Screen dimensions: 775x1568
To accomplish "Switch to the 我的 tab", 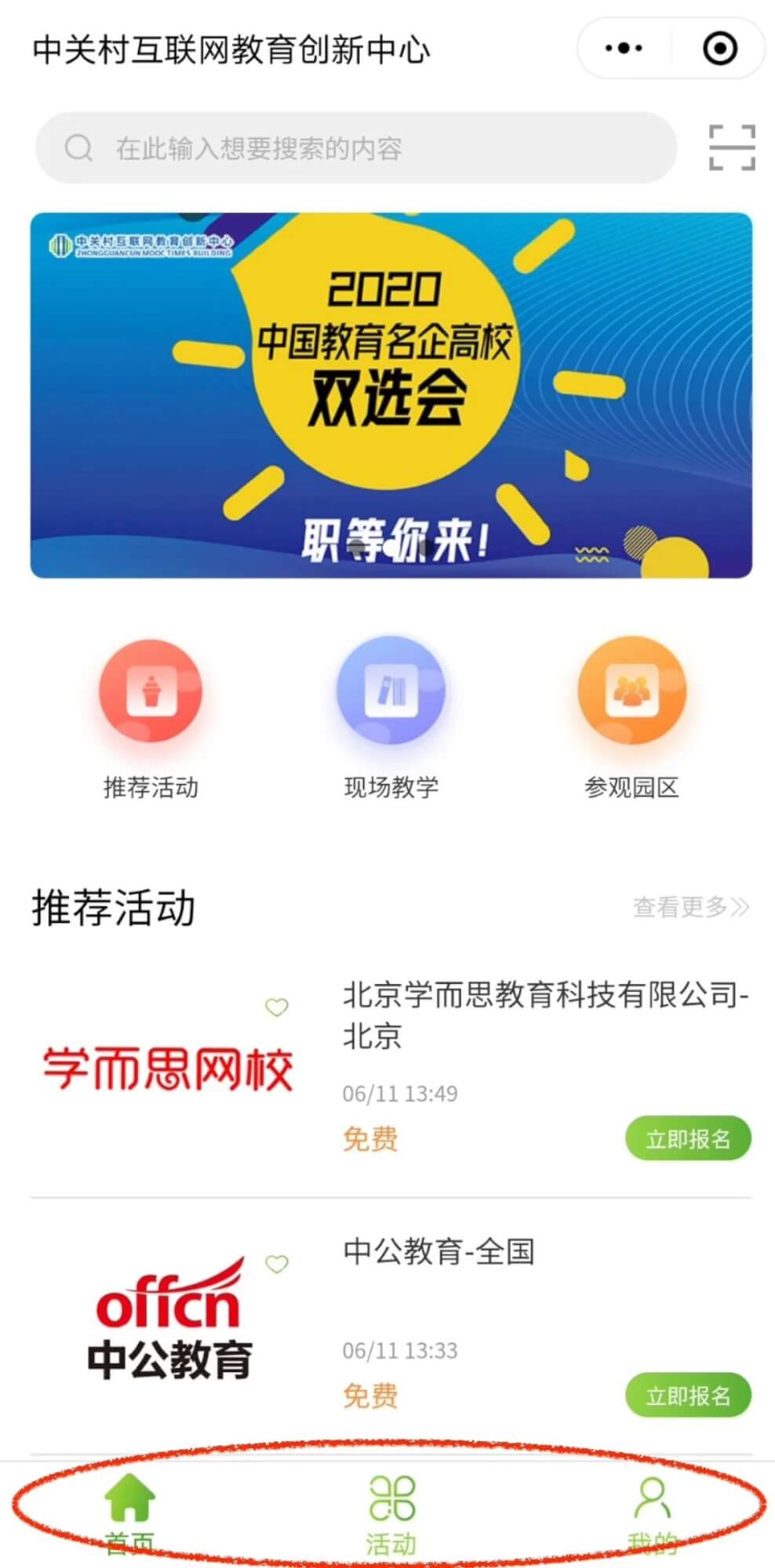I will point(651,1513).
